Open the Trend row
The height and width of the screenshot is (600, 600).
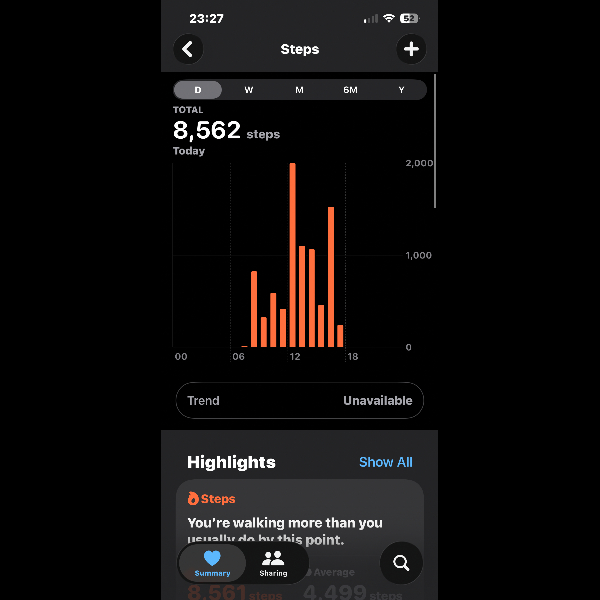click(300, 400)
